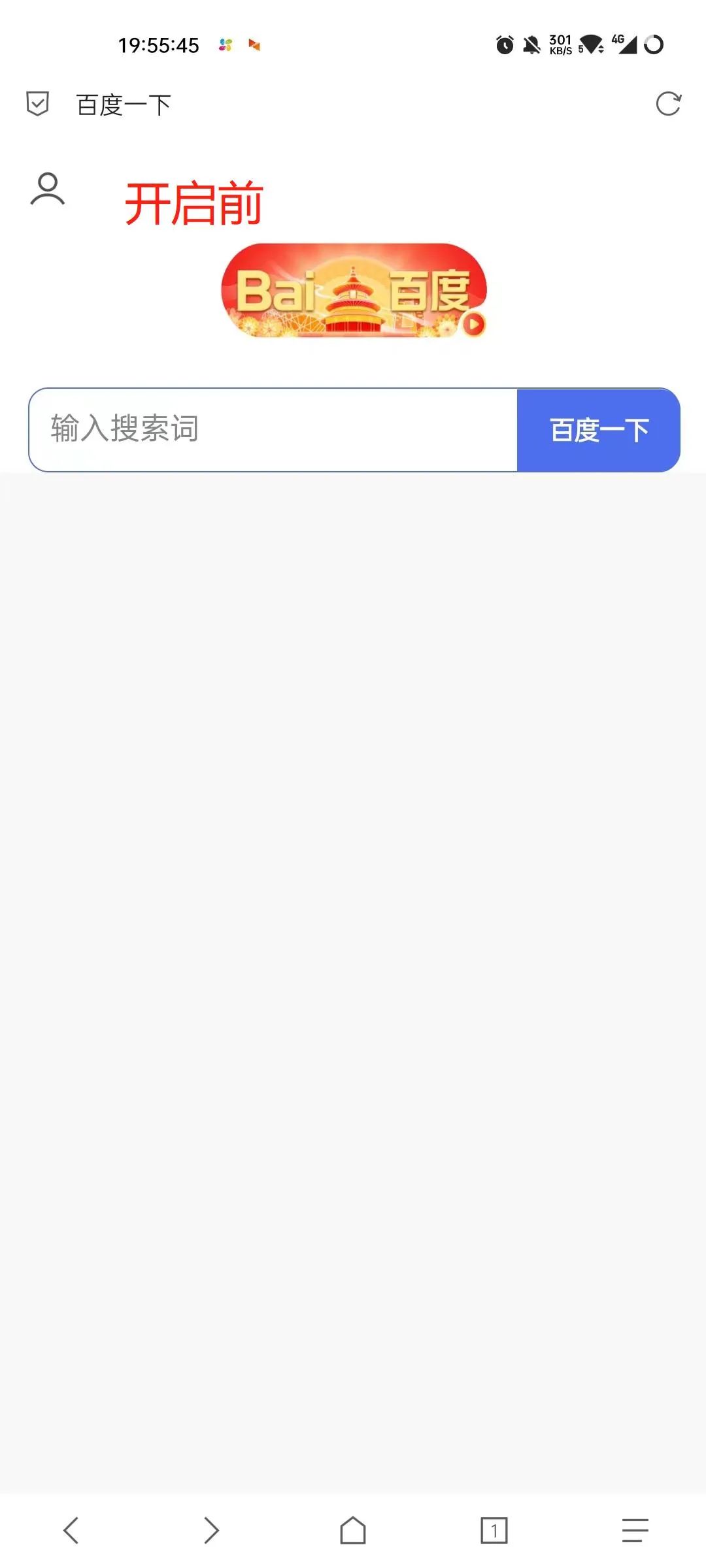Go forward to the next page

211,1530
